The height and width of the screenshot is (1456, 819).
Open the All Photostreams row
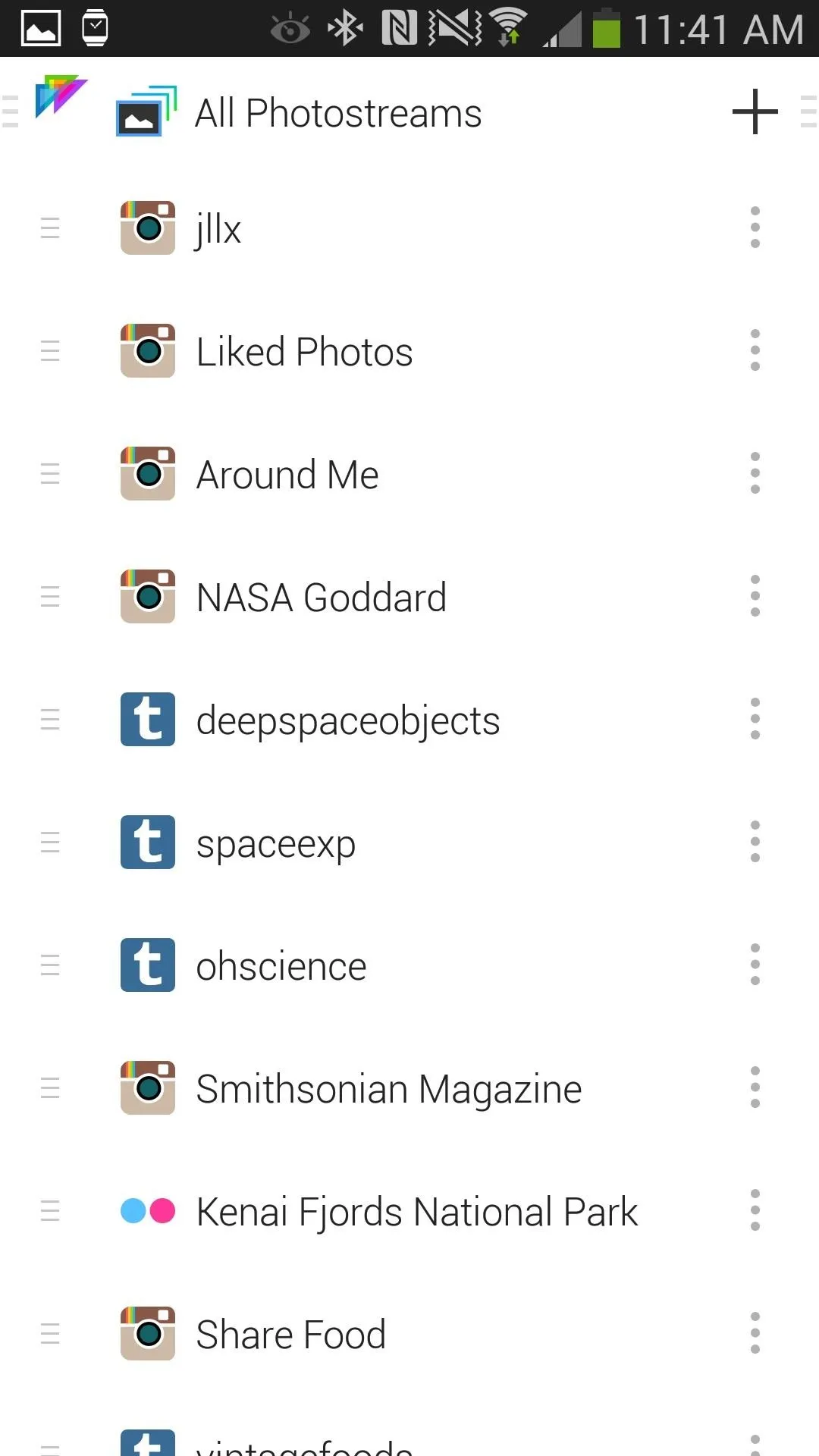pos(409,112)
